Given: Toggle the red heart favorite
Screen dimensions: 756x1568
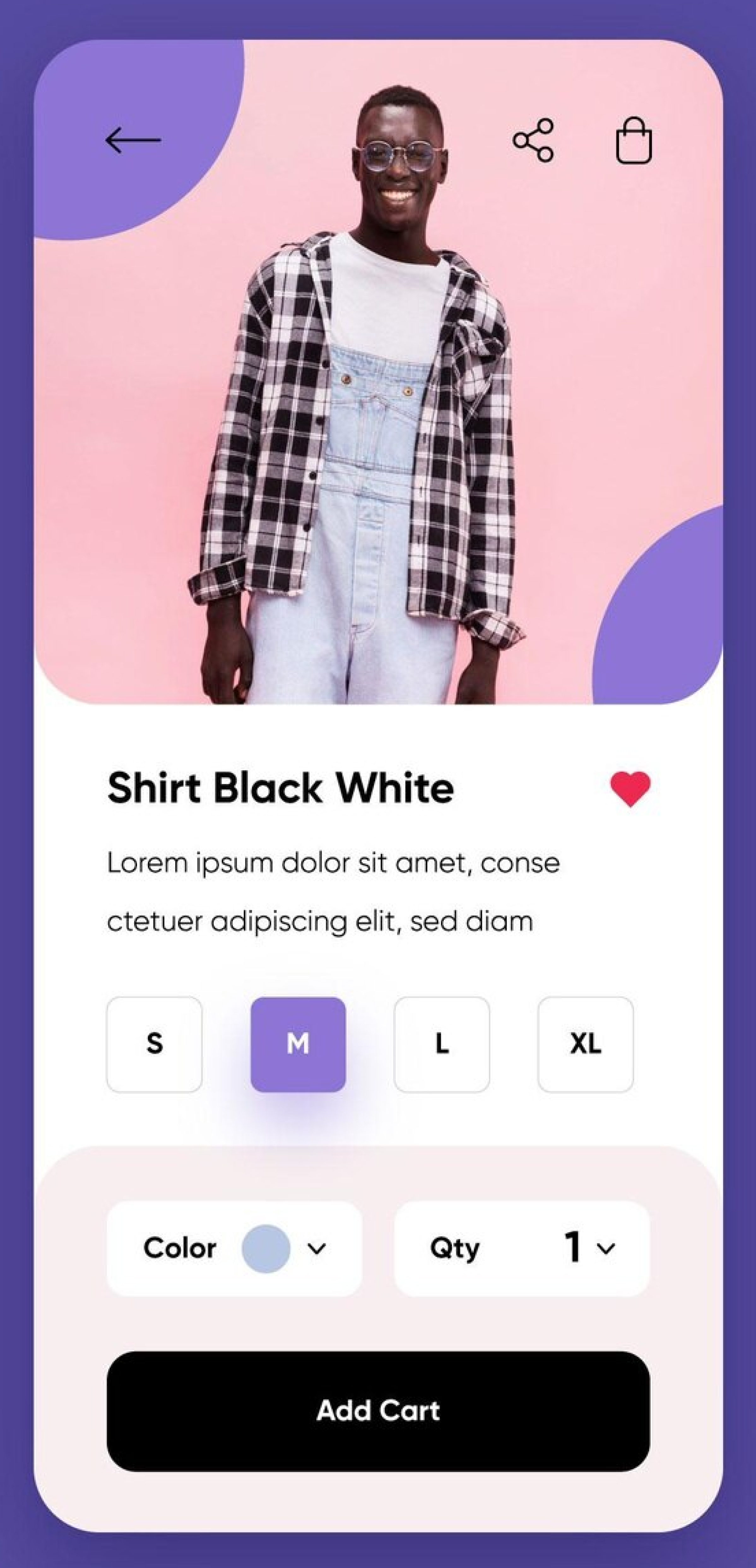Looking at the screenshot, I should point(630,788).
